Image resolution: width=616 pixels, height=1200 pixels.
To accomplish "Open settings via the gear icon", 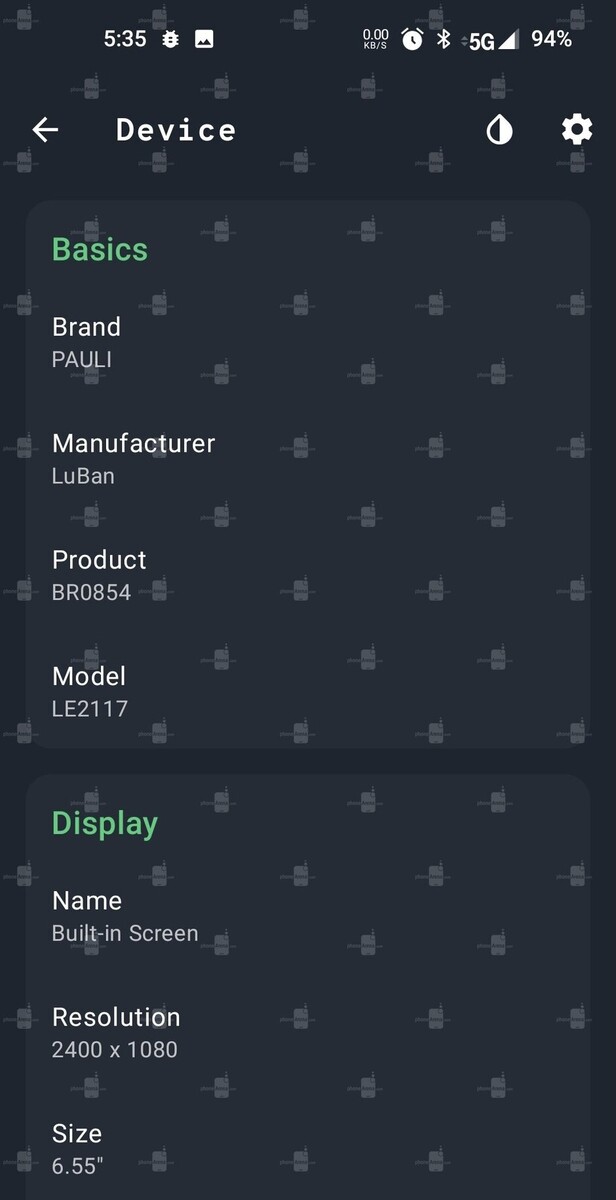I will [576, 129].
